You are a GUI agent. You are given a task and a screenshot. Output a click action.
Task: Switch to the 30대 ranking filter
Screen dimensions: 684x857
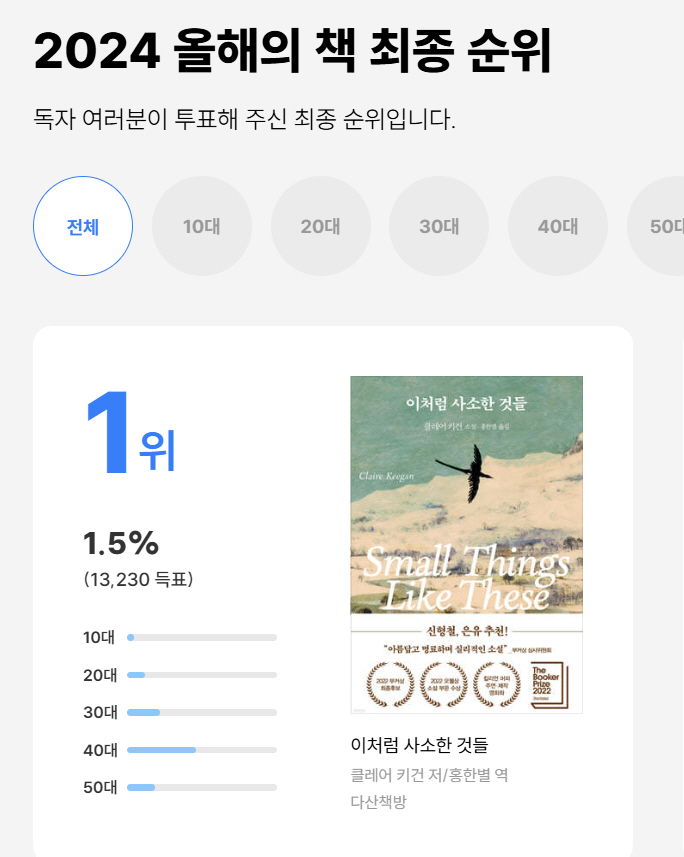pyautogui.click(x=439, y=226)
